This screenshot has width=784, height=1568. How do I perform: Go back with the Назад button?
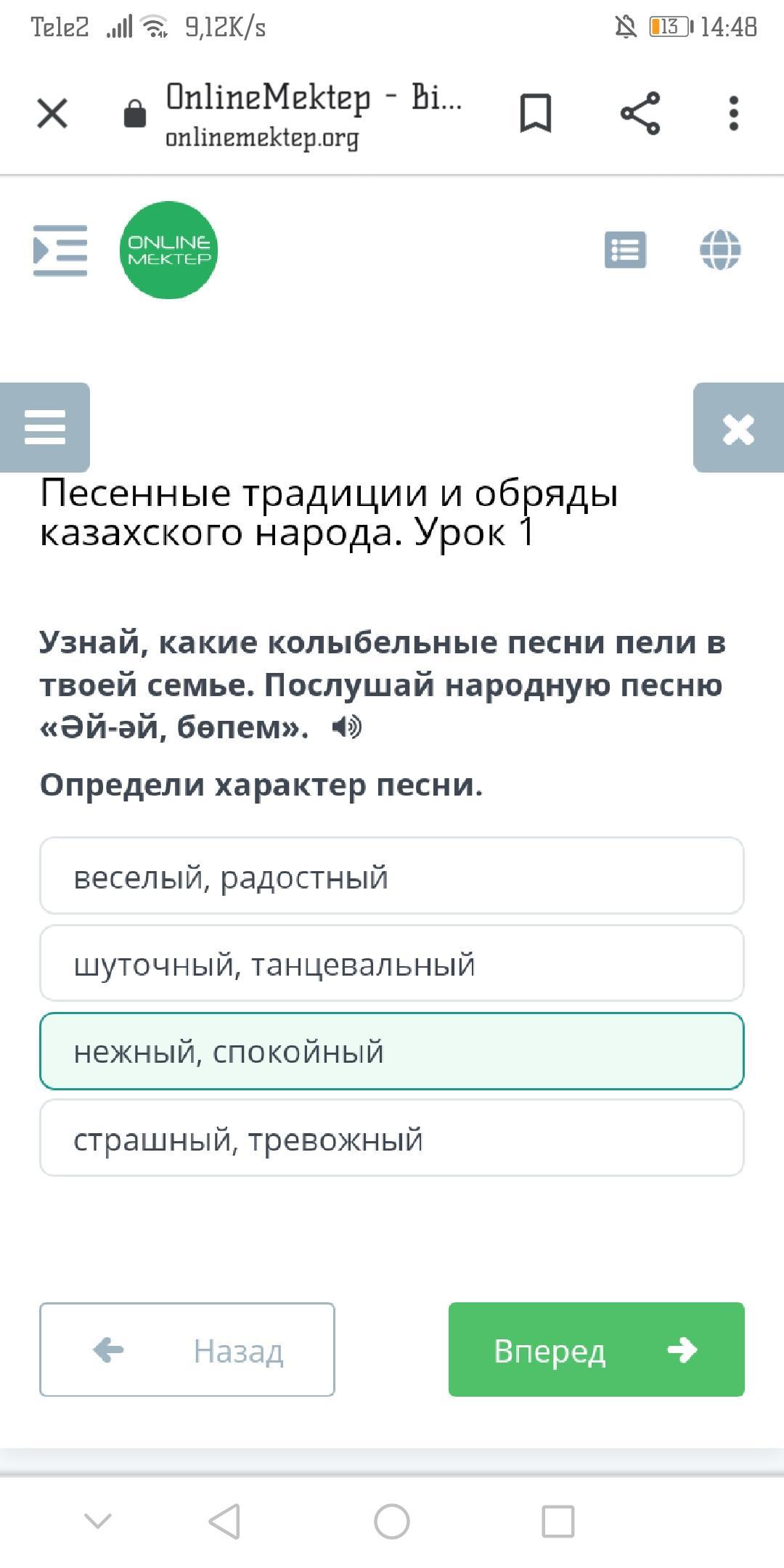(187, 1349)
